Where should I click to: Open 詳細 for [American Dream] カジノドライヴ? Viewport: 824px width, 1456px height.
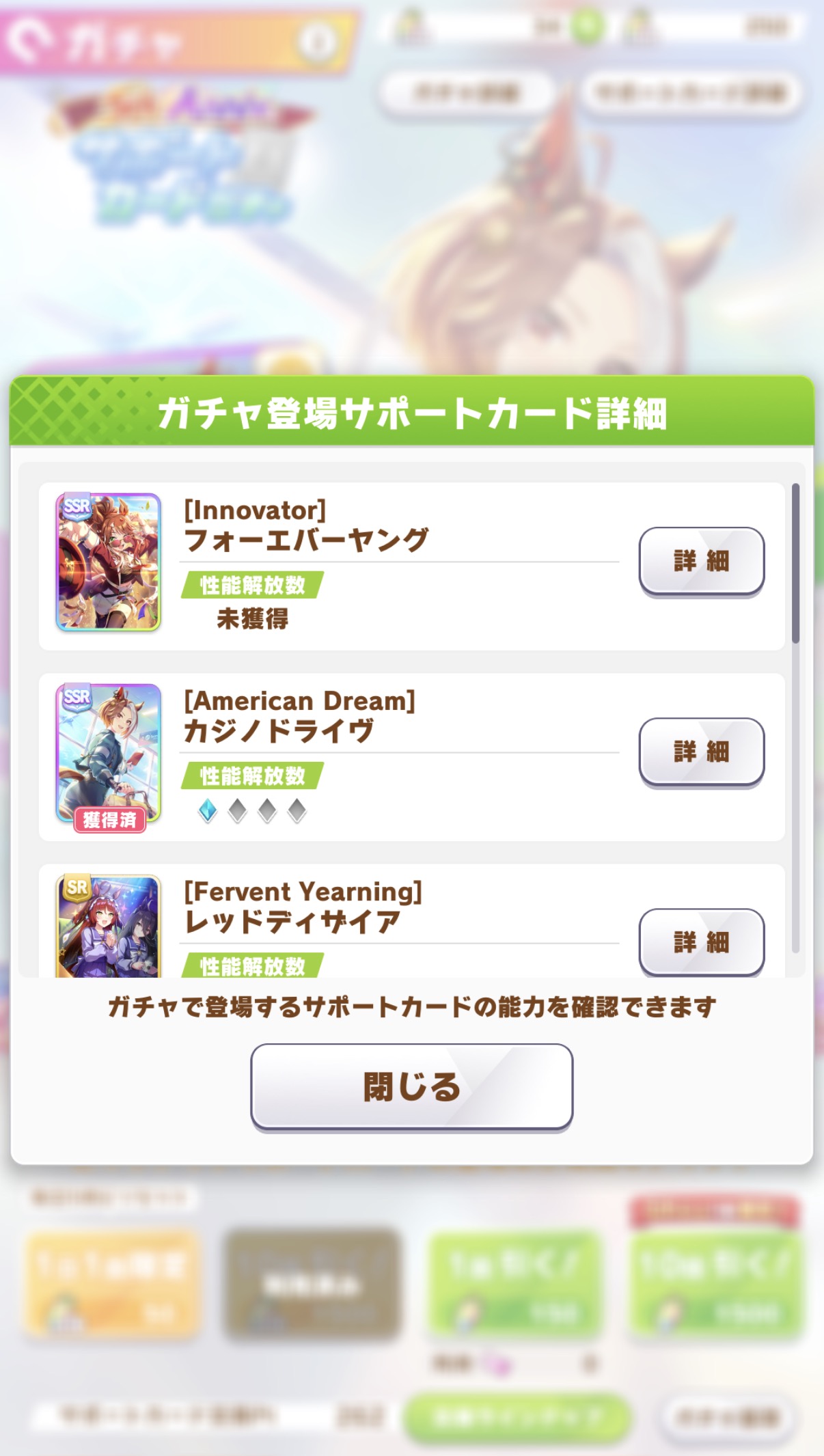(x=701, y=752)
